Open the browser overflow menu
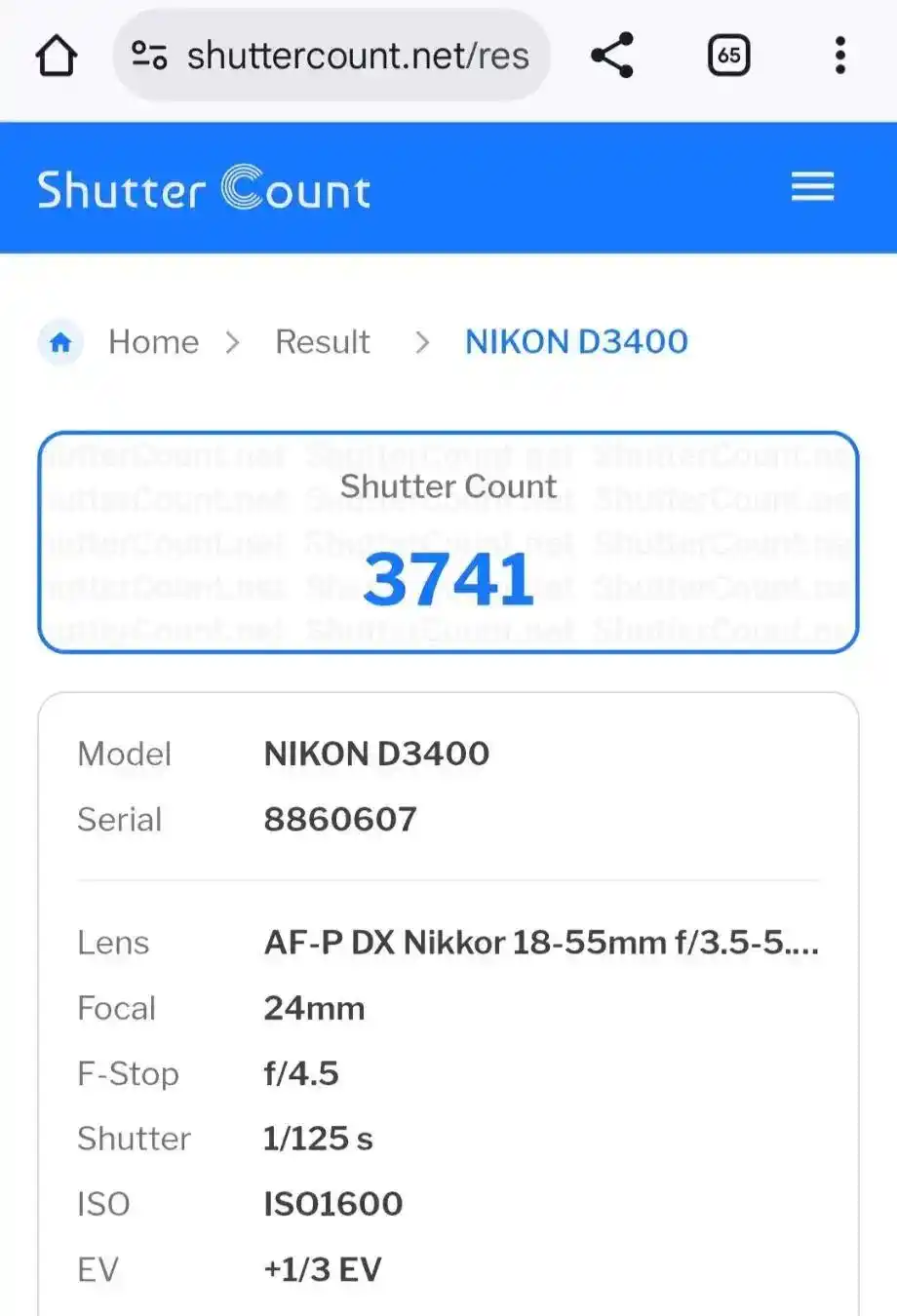 click(x=839, y=56)
